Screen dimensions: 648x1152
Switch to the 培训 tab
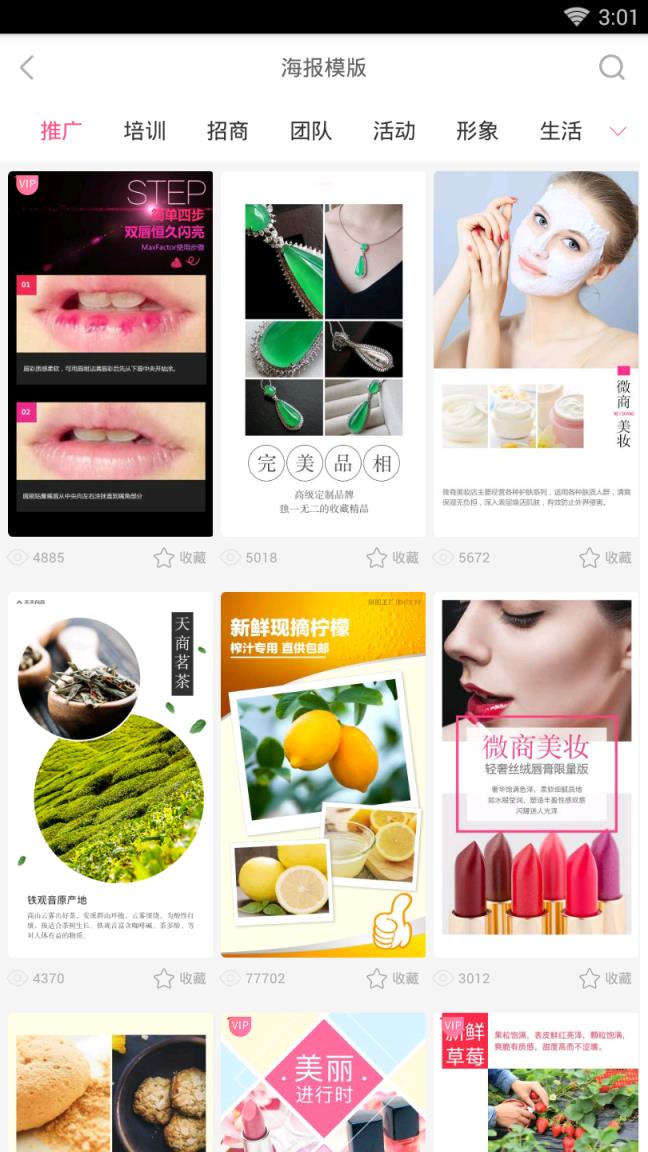tap(144, 131)
